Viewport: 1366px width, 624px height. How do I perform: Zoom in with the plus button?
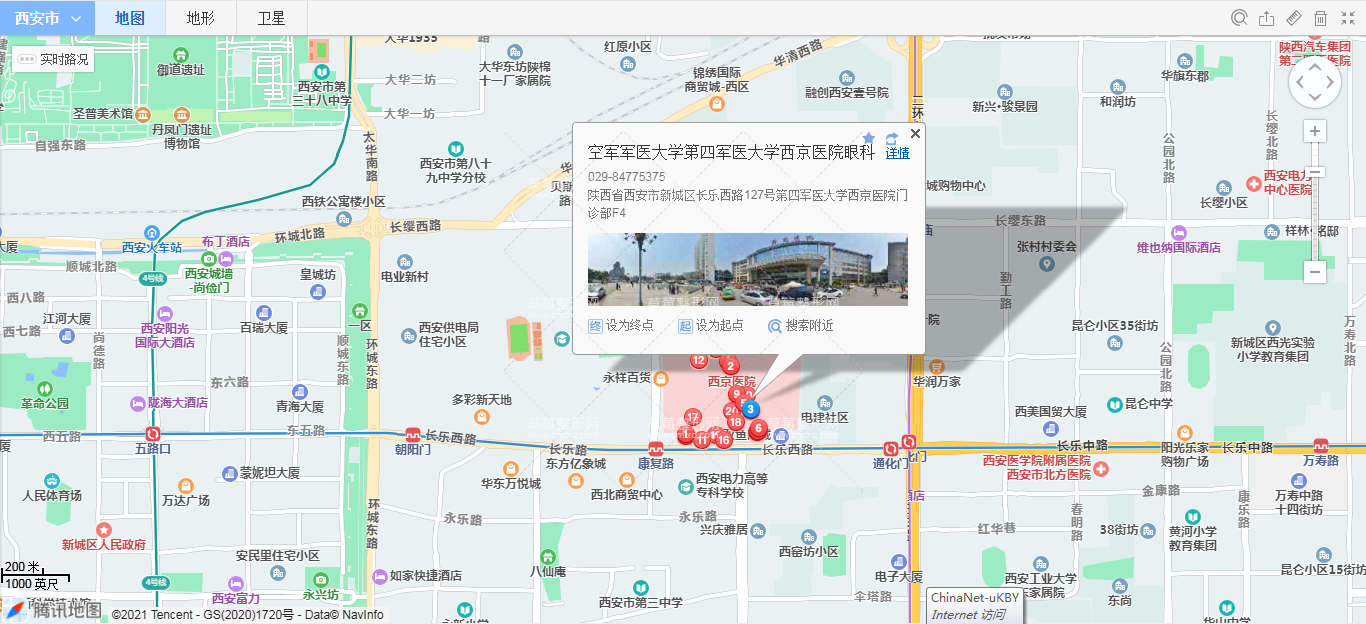pyautogui.click(x=1316, y=132)
